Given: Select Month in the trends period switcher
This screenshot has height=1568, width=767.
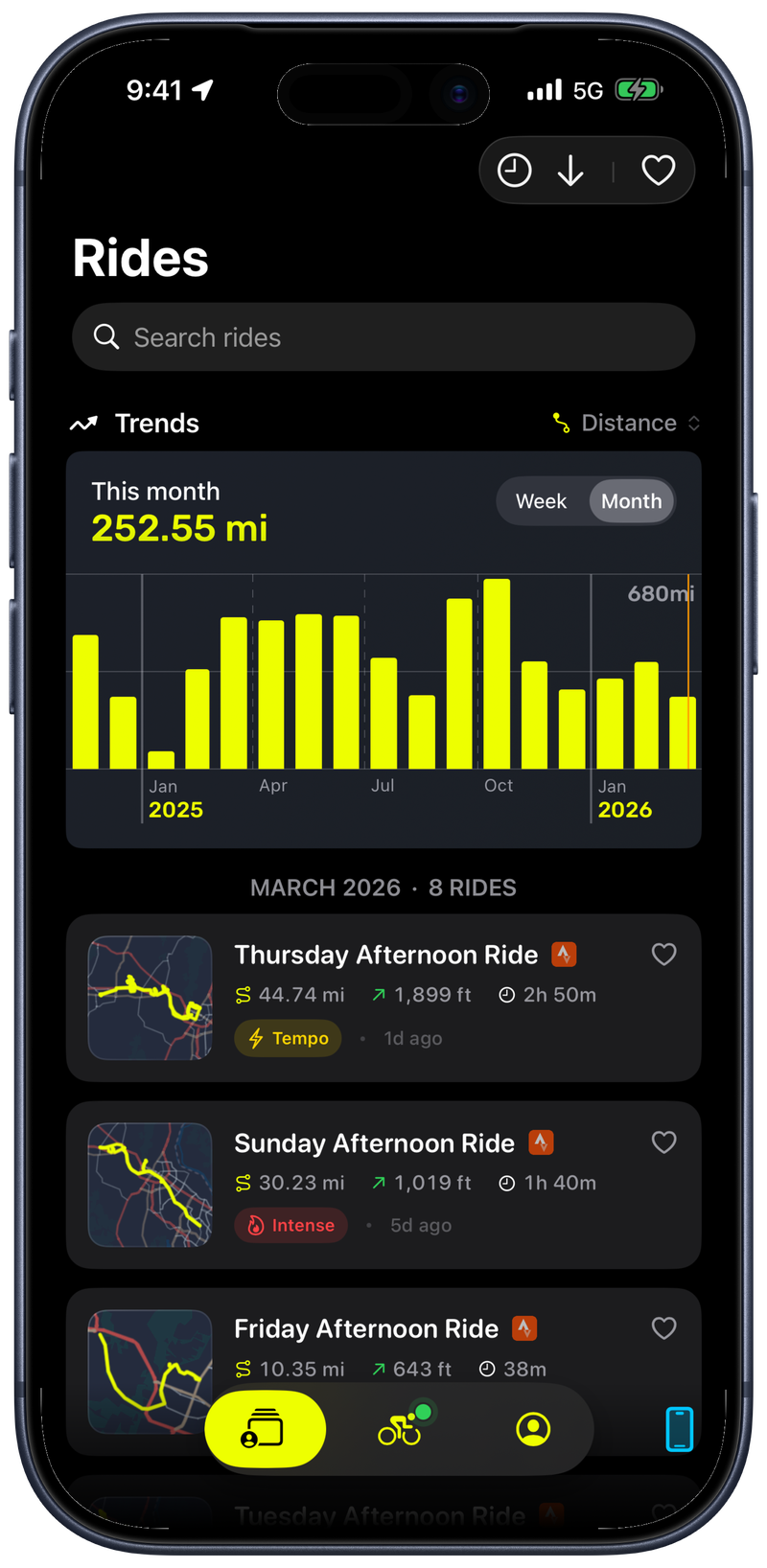Looking at the screenshot, I should coord(631,500).
